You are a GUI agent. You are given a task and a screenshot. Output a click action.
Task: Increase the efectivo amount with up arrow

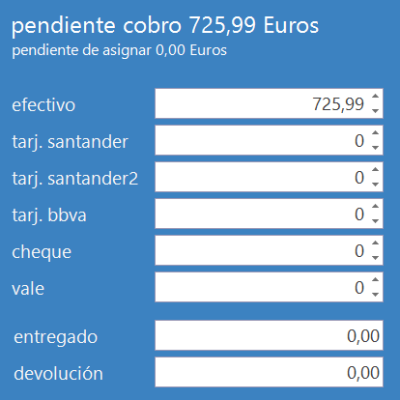(375, 96)
